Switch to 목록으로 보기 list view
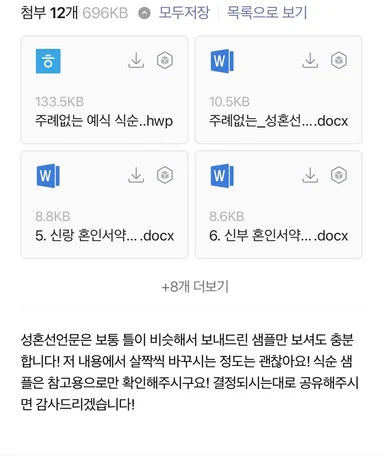This screenshot has height=456, width=384. pos(267,13)
